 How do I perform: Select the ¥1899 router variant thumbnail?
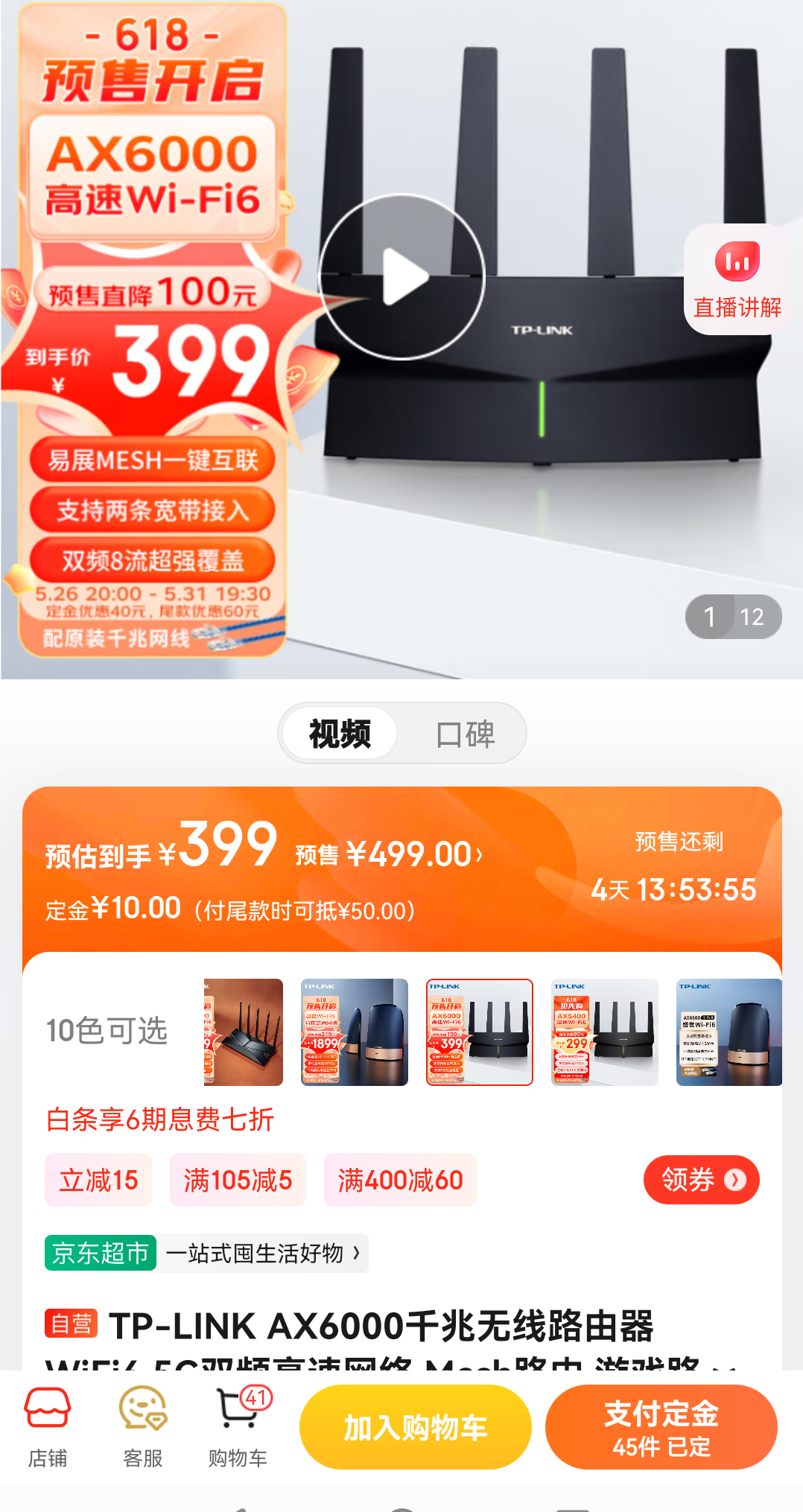click(355, 1032)
